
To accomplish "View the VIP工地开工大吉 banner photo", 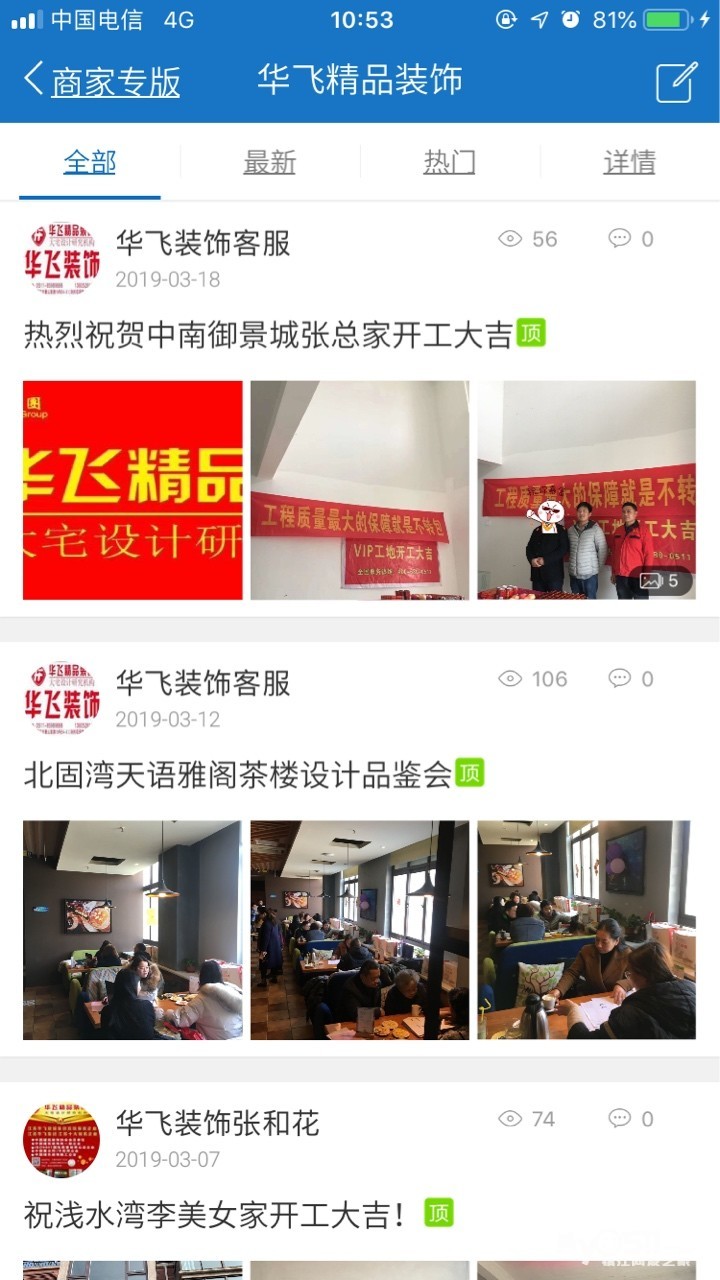I will pos(359,490).
